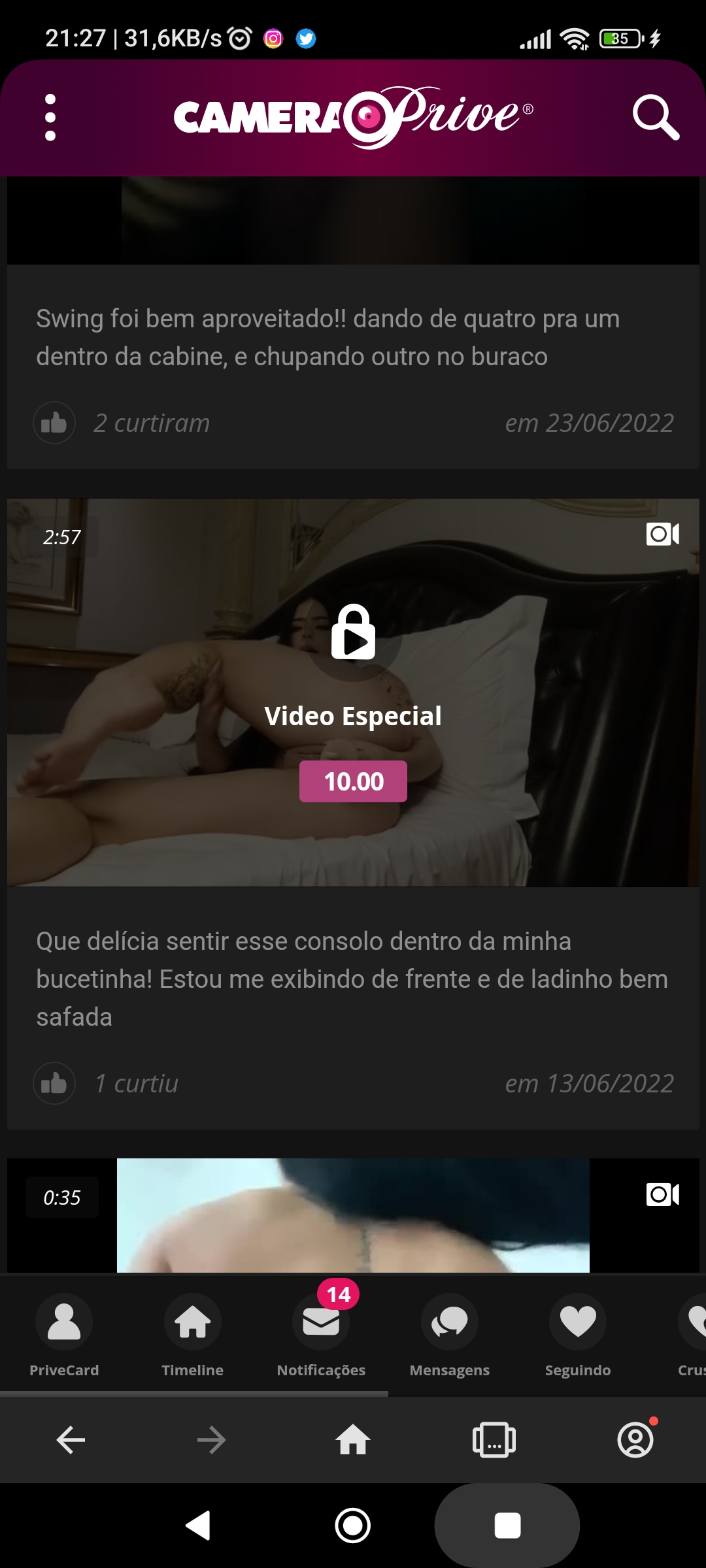Open the browser account profile icon
Image resolution: width=706 pixels, height=1568 pixels.
(635, 1440)
